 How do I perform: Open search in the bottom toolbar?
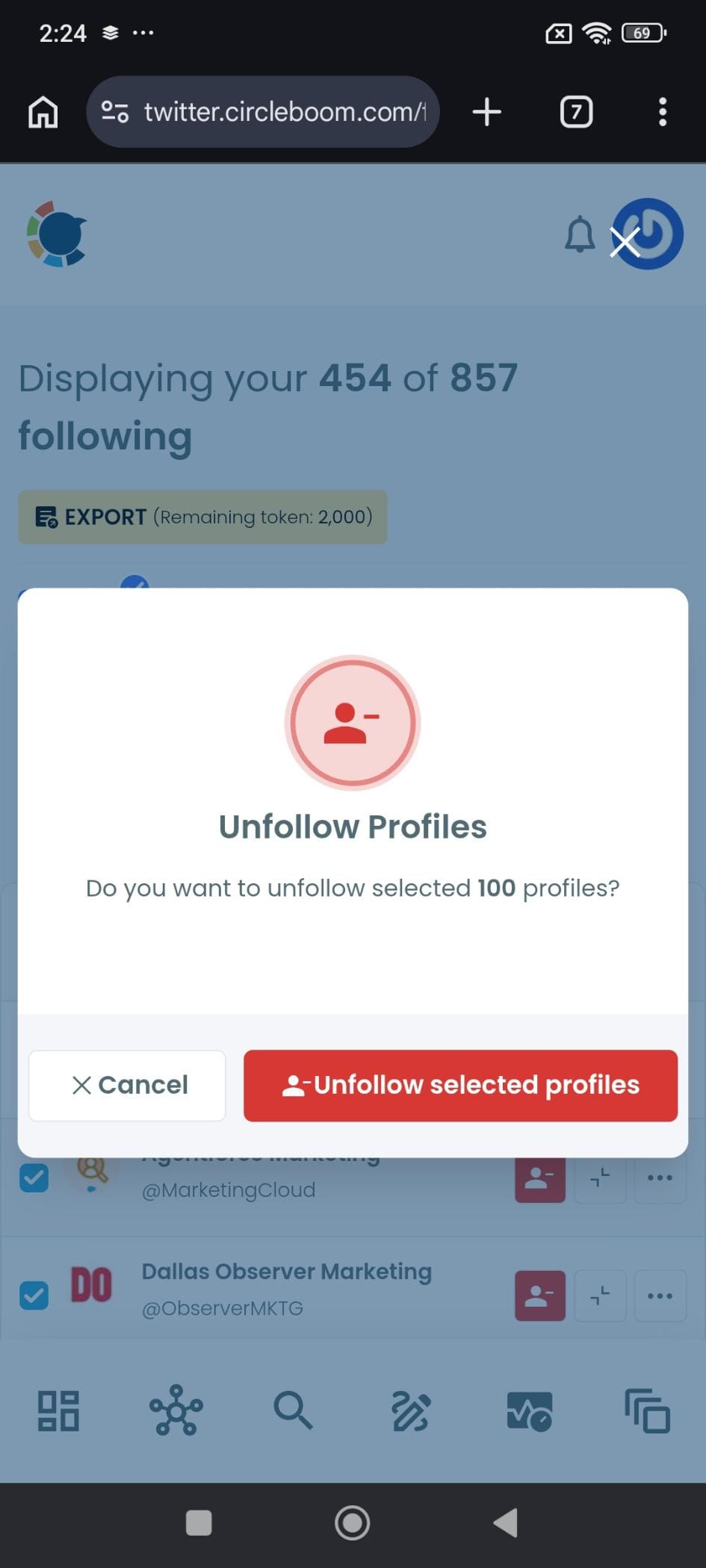pyautogui.click(x=293, y=1411)
